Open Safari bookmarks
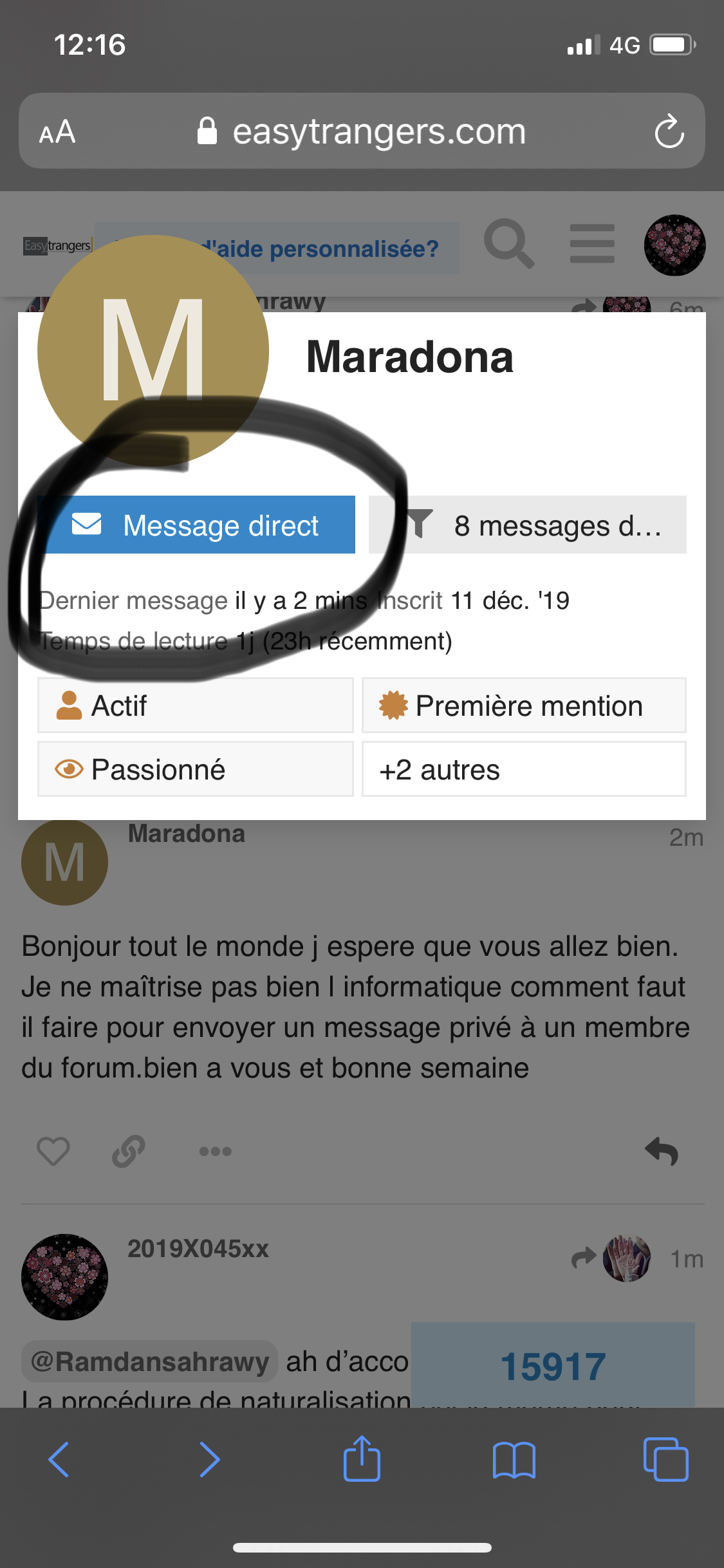This screenshot has height=1568, width=724. (514, 1459)
